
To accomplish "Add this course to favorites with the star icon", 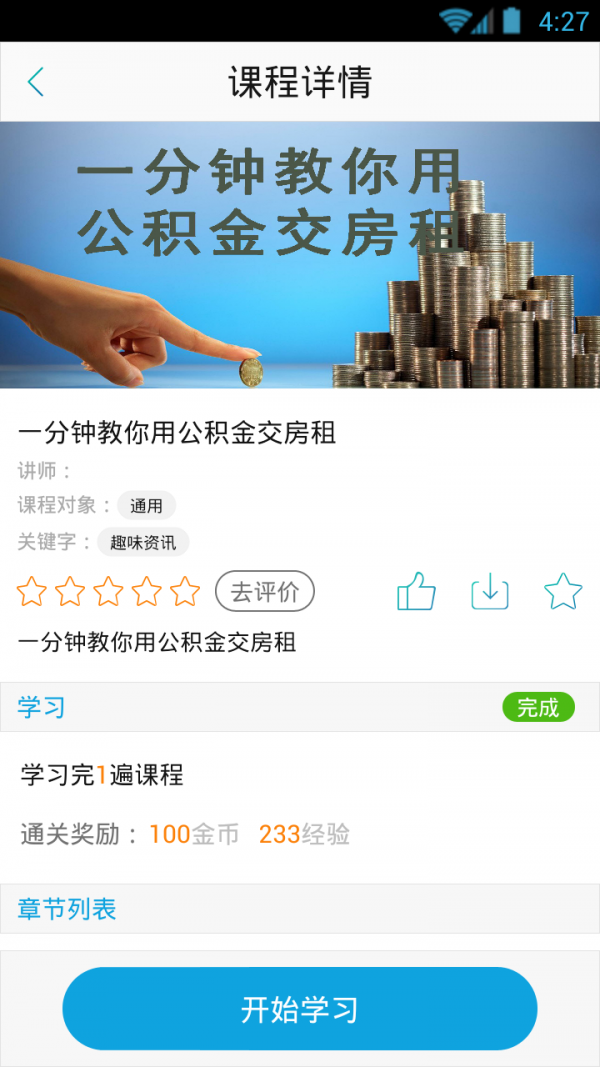I will point(563,592).
